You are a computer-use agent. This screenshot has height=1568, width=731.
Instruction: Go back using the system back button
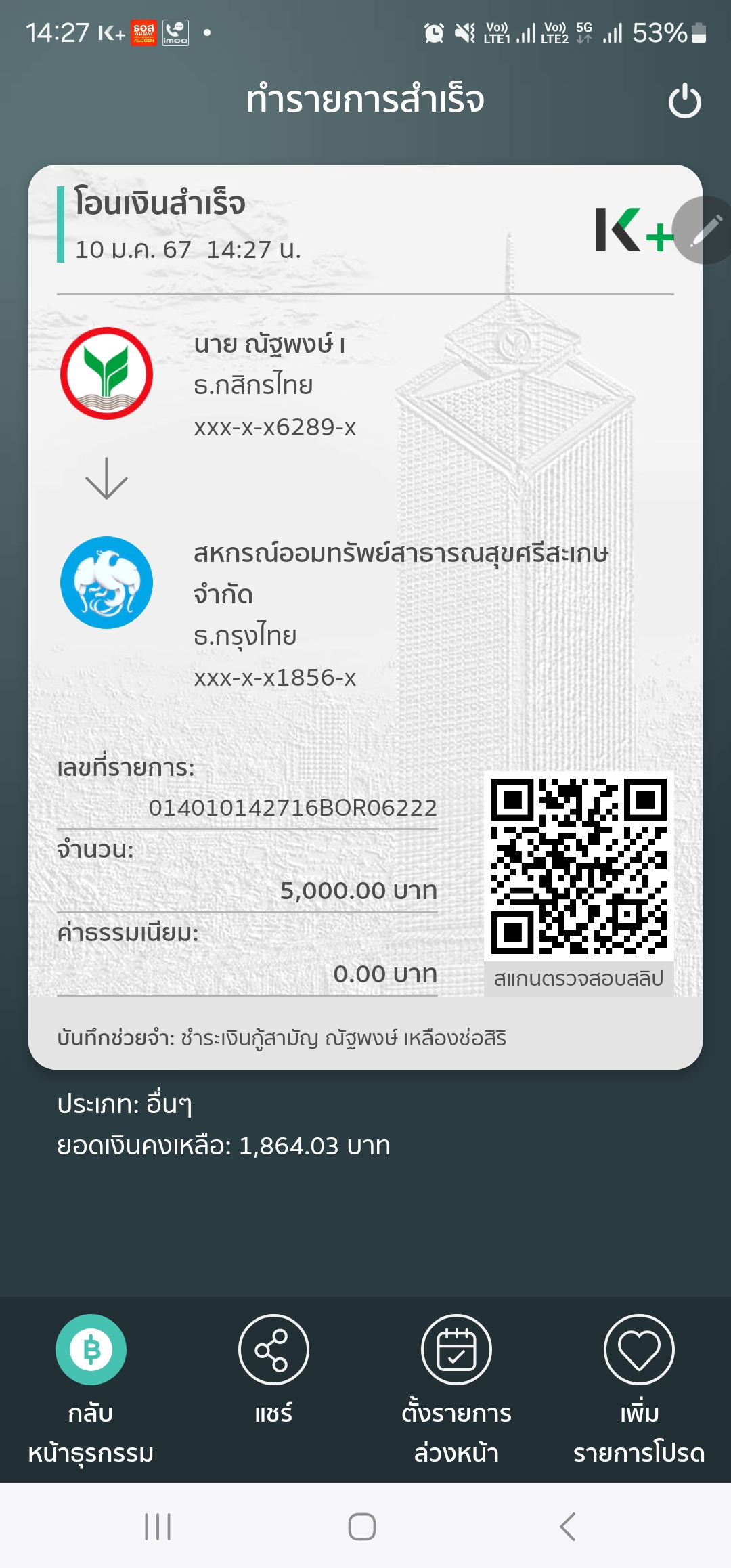point(568,1527)
